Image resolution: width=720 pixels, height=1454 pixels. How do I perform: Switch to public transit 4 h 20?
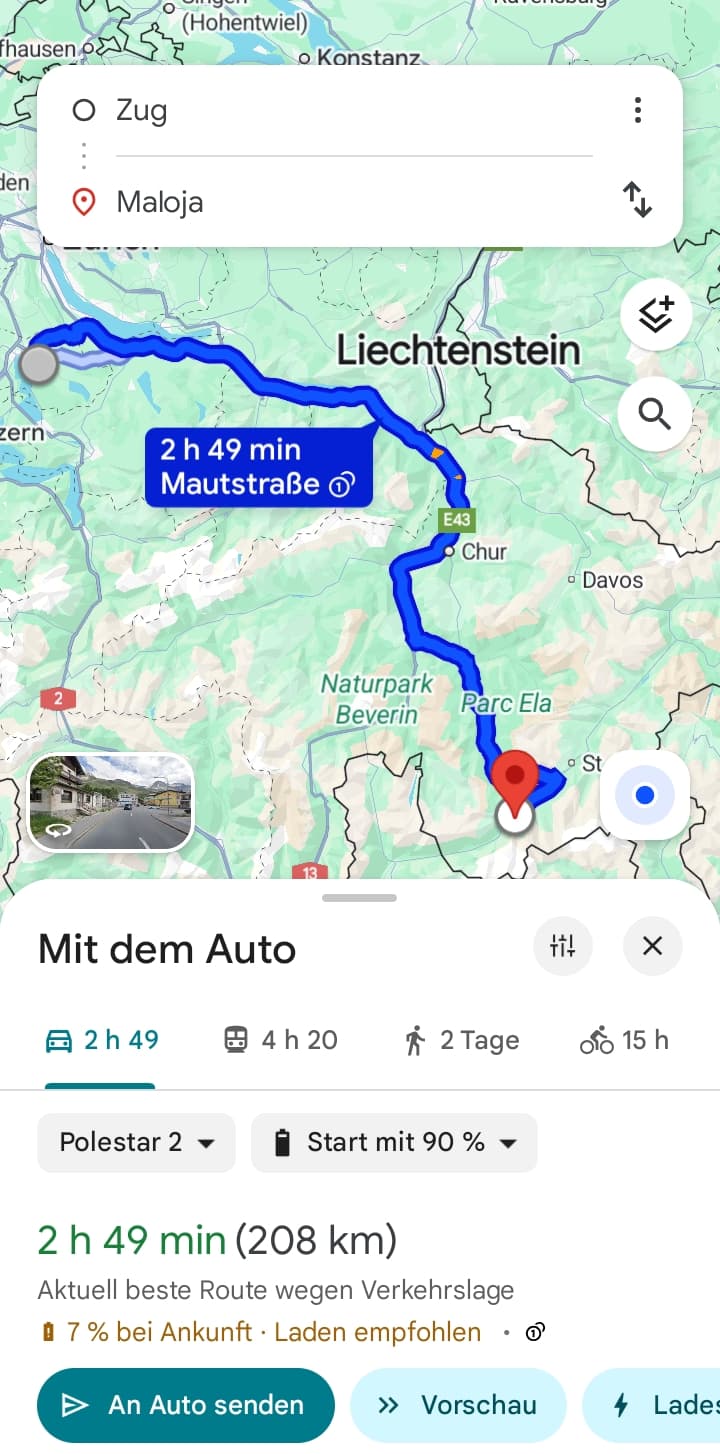[280, 1040]
